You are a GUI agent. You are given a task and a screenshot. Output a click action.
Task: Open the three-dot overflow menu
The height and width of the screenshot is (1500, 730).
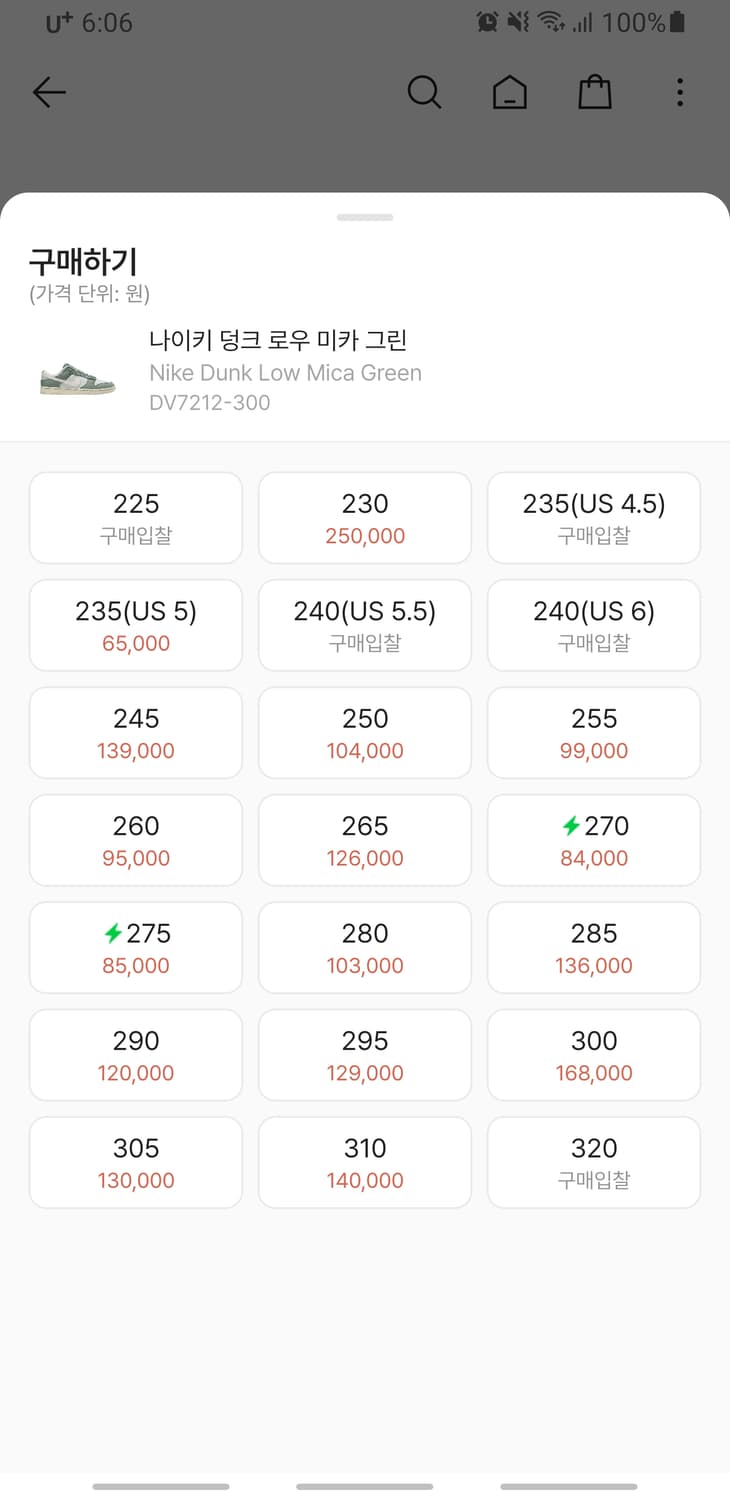[680, 92]
